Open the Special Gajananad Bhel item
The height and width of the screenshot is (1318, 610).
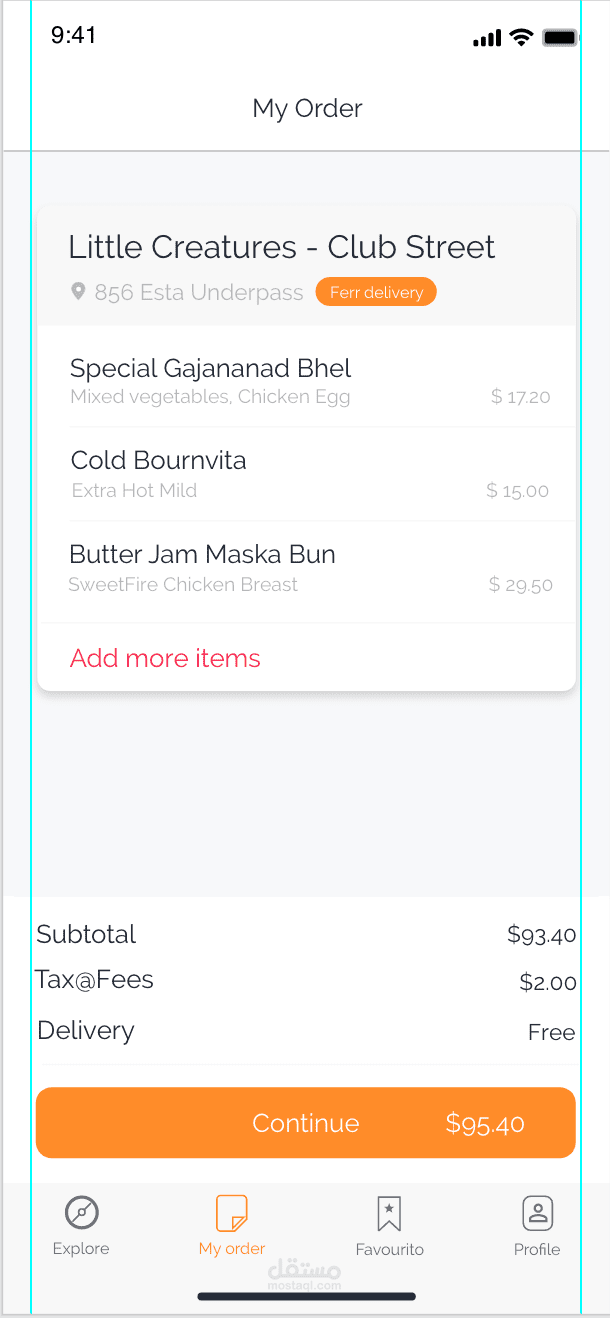tap(306, 380)
